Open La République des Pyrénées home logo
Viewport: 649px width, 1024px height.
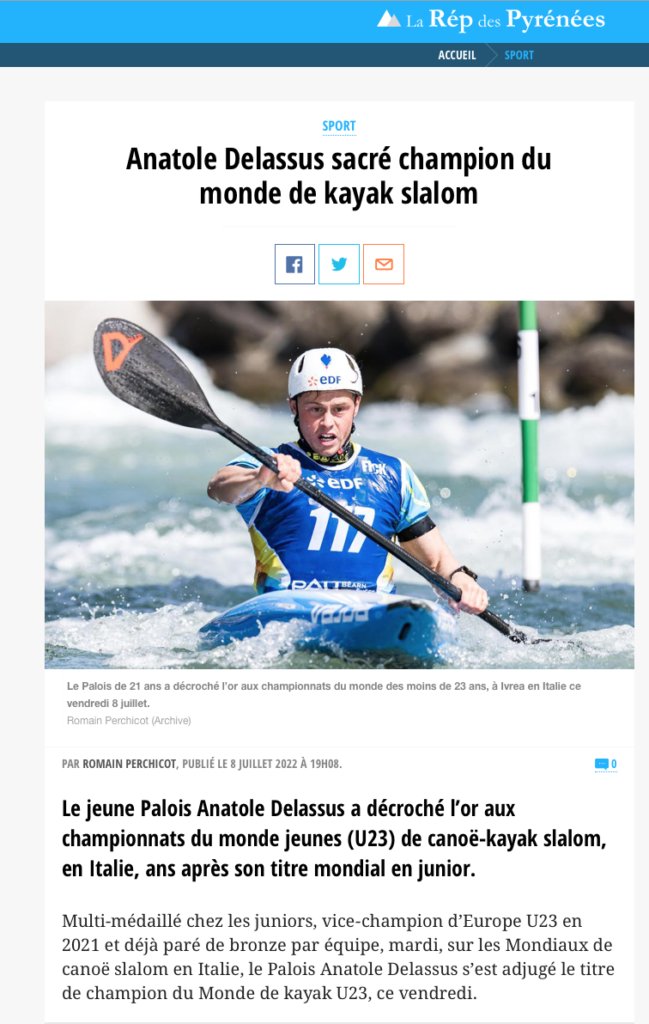pyautogui.click(x=490, y=20)
